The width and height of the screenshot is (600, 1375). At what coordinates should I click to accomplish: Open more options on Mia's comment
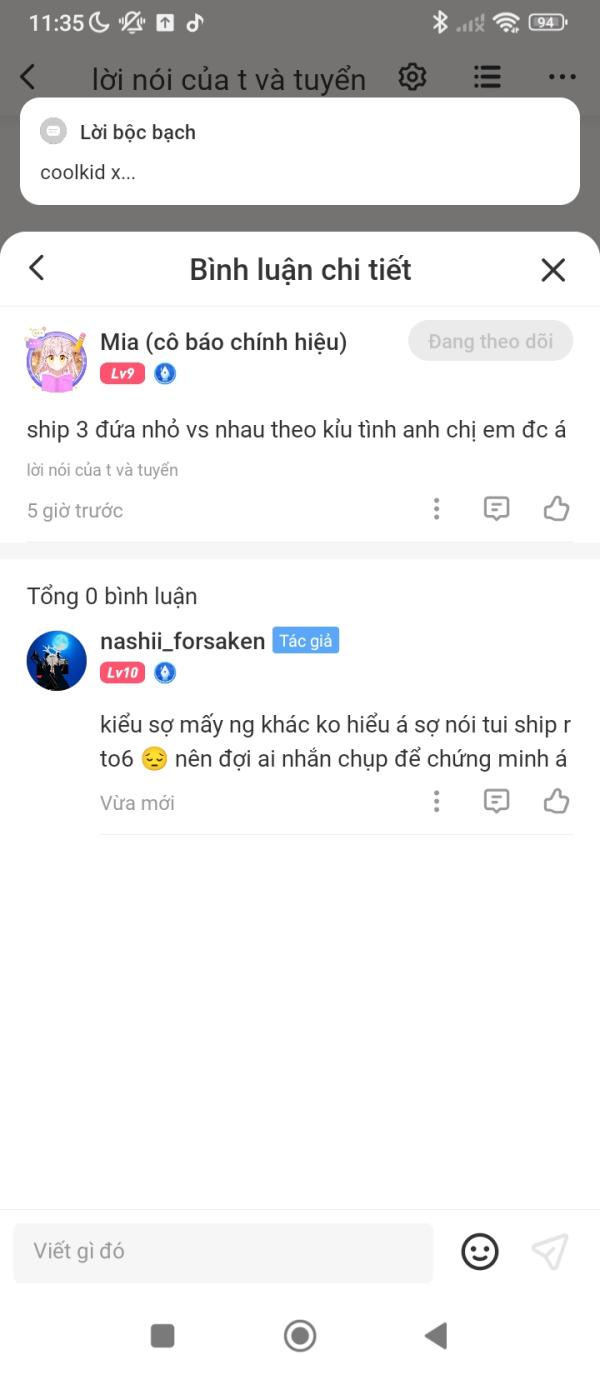[x=436, y=509]
